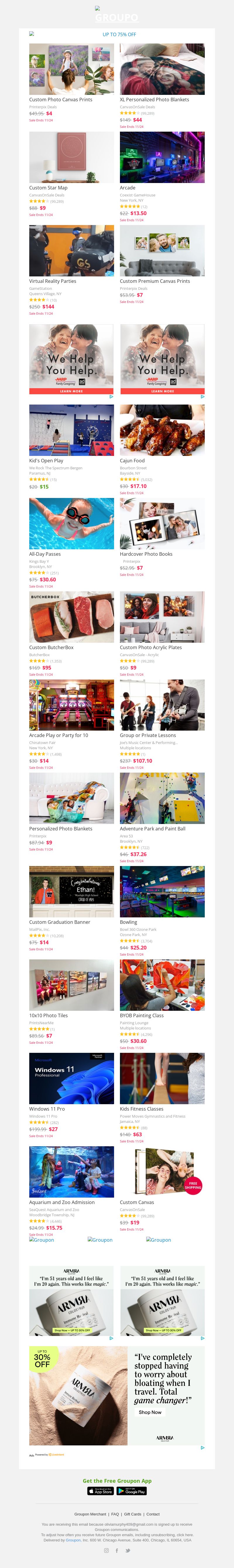Viewport: 234px width, 1568px height.
Task: Open the Custom Star Map deal
Action: 71,157
